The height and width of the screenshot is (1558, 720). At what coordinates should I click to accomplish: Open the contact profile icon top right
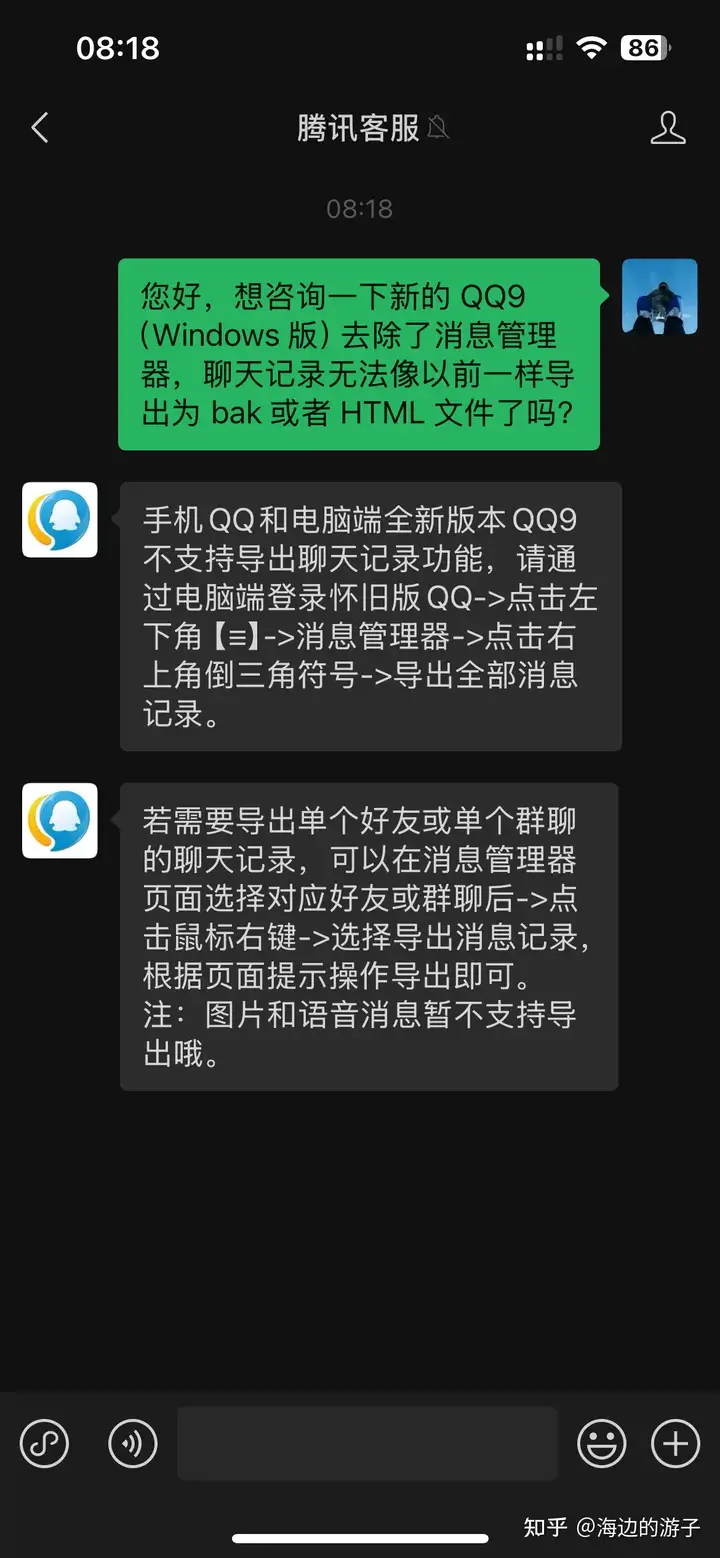click(668, 128)
